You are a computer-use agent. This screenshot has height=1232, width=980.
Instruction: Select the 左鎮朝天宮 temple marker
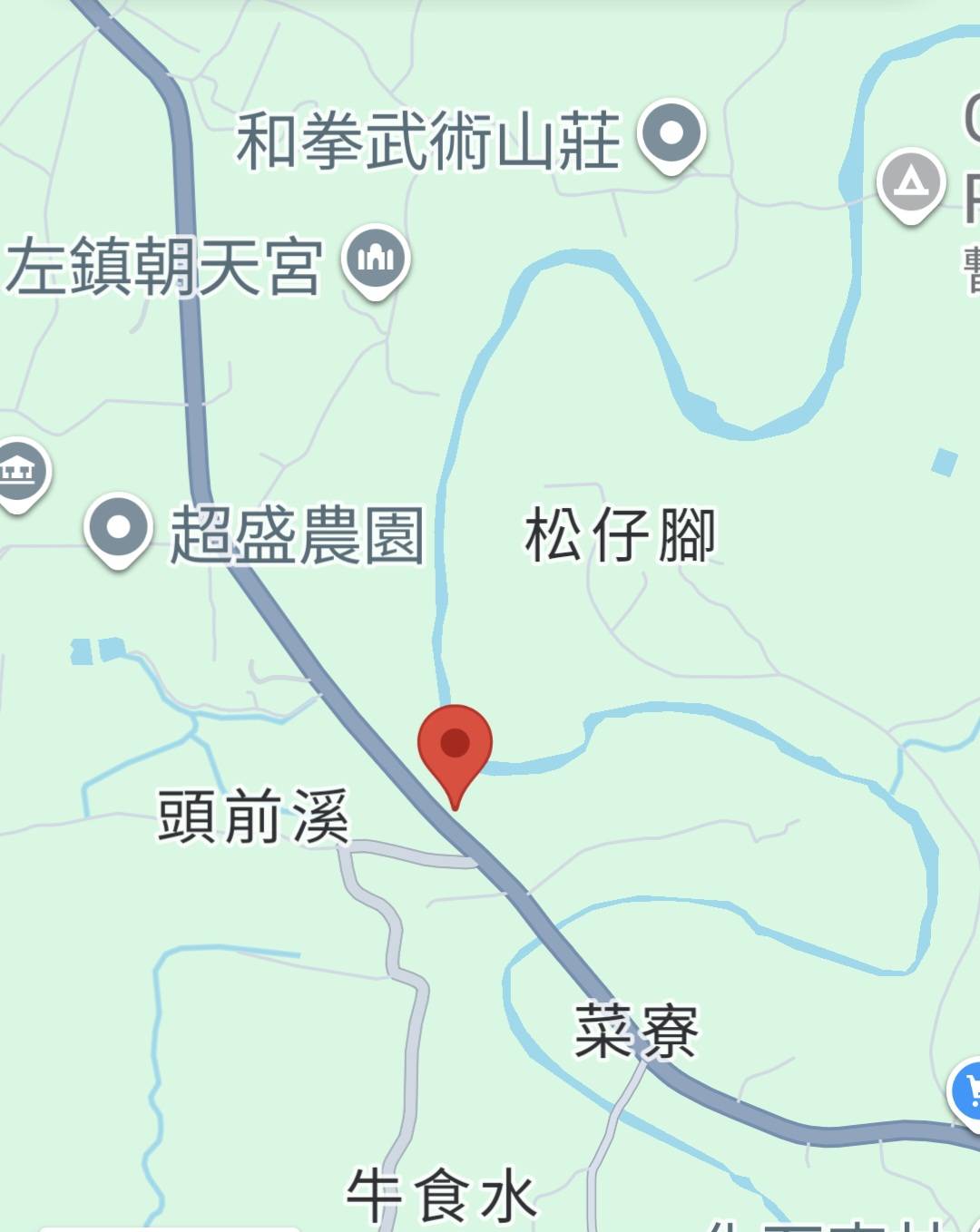point(376,259)
